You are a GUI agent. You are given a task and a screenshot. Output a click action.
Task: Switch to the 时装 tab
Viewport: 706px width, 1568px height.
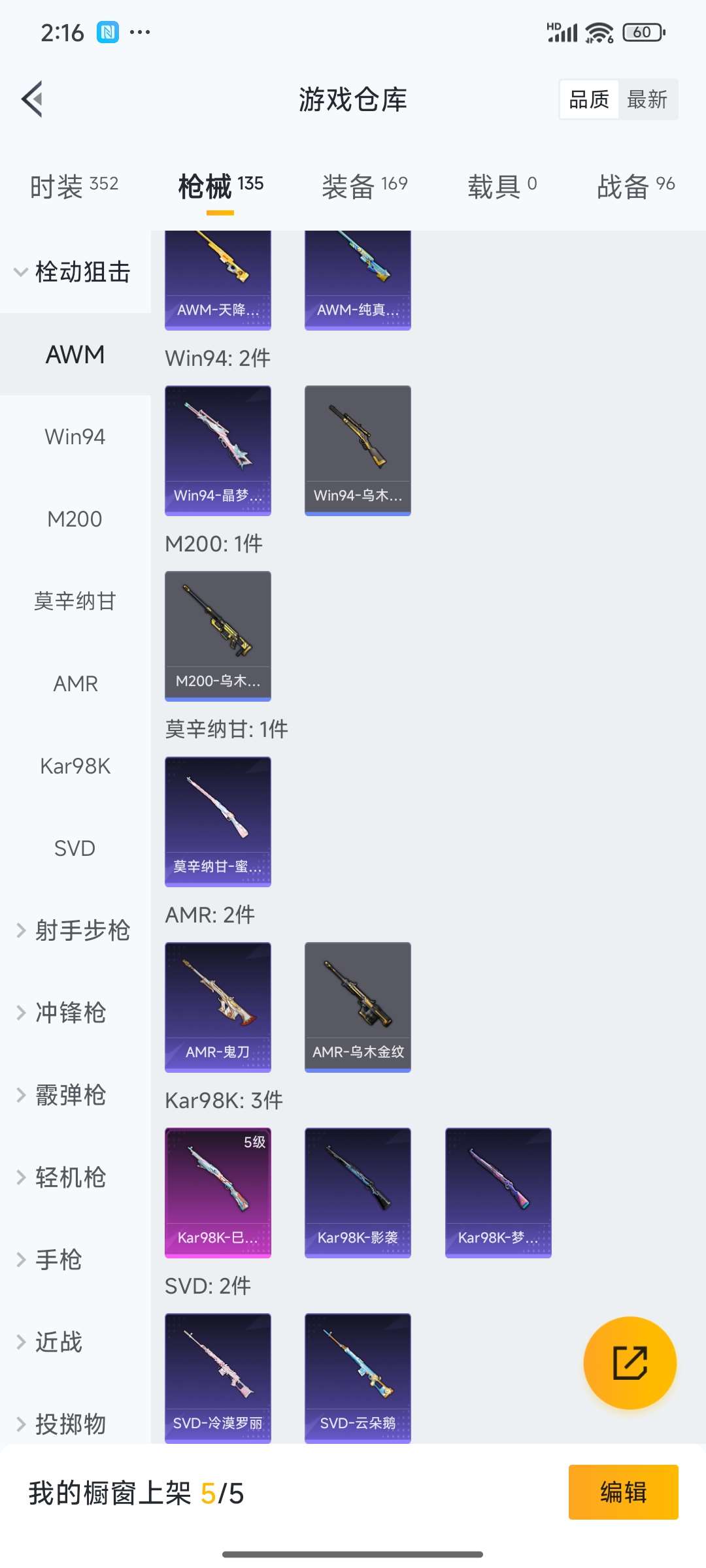[x=74, y=186]
